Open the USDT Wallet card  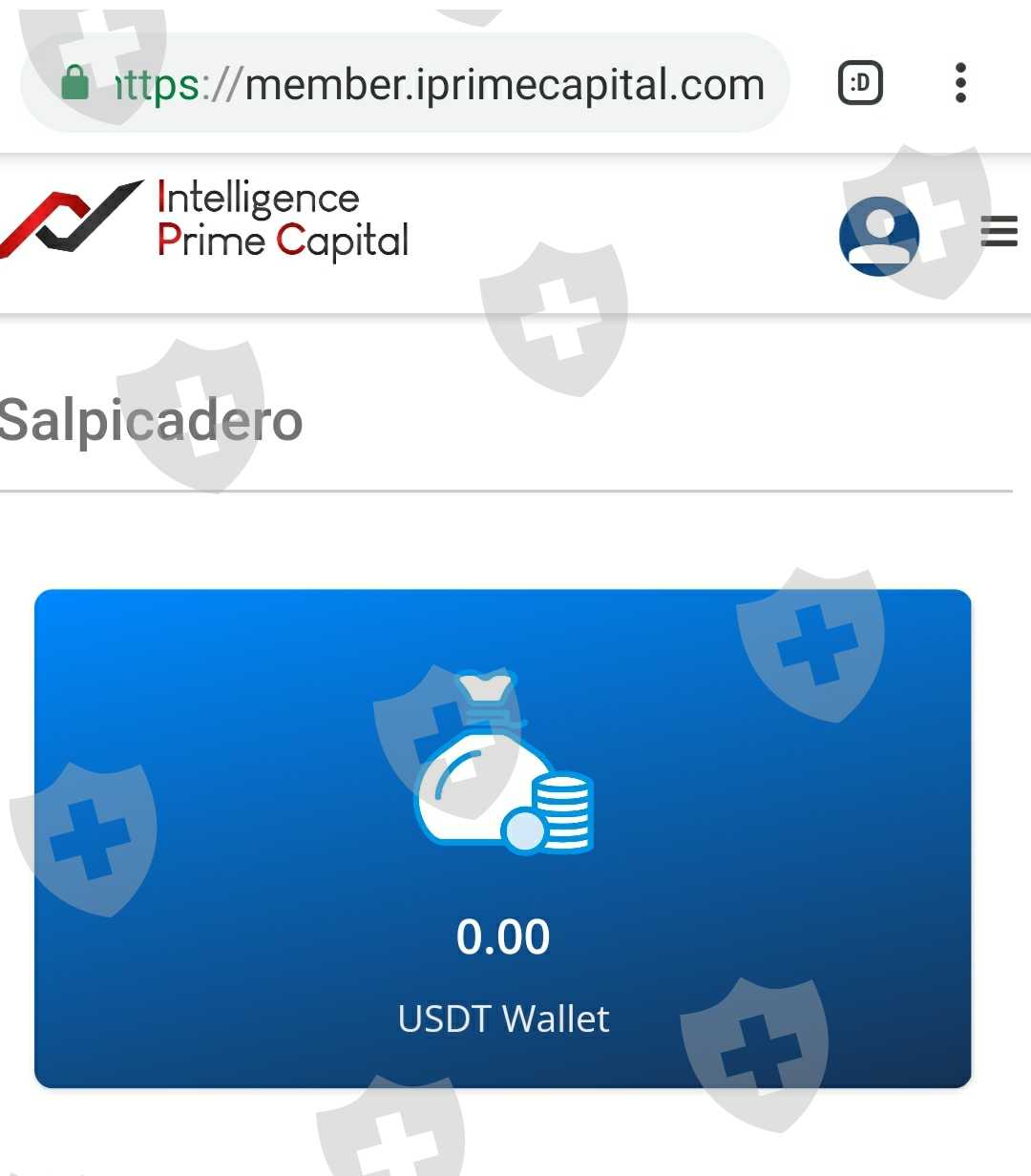pos(503,838)
